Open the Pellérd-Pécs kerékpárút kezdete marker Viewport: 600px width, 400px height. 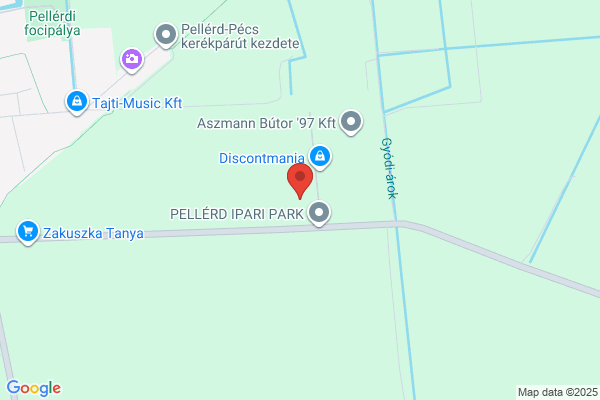(x=166, y=35)
